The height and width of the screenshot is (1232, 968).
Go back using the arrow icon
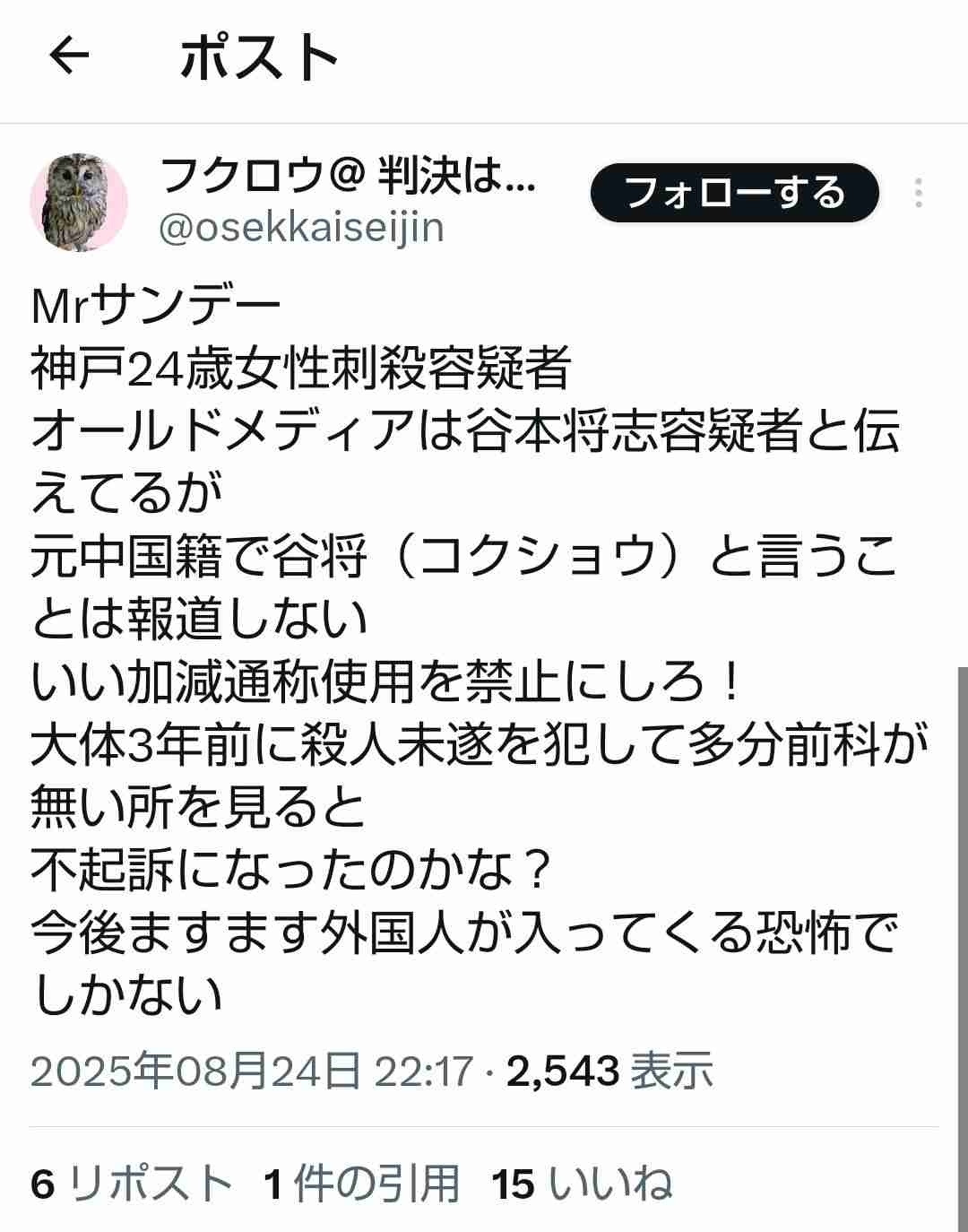(69, 56)
